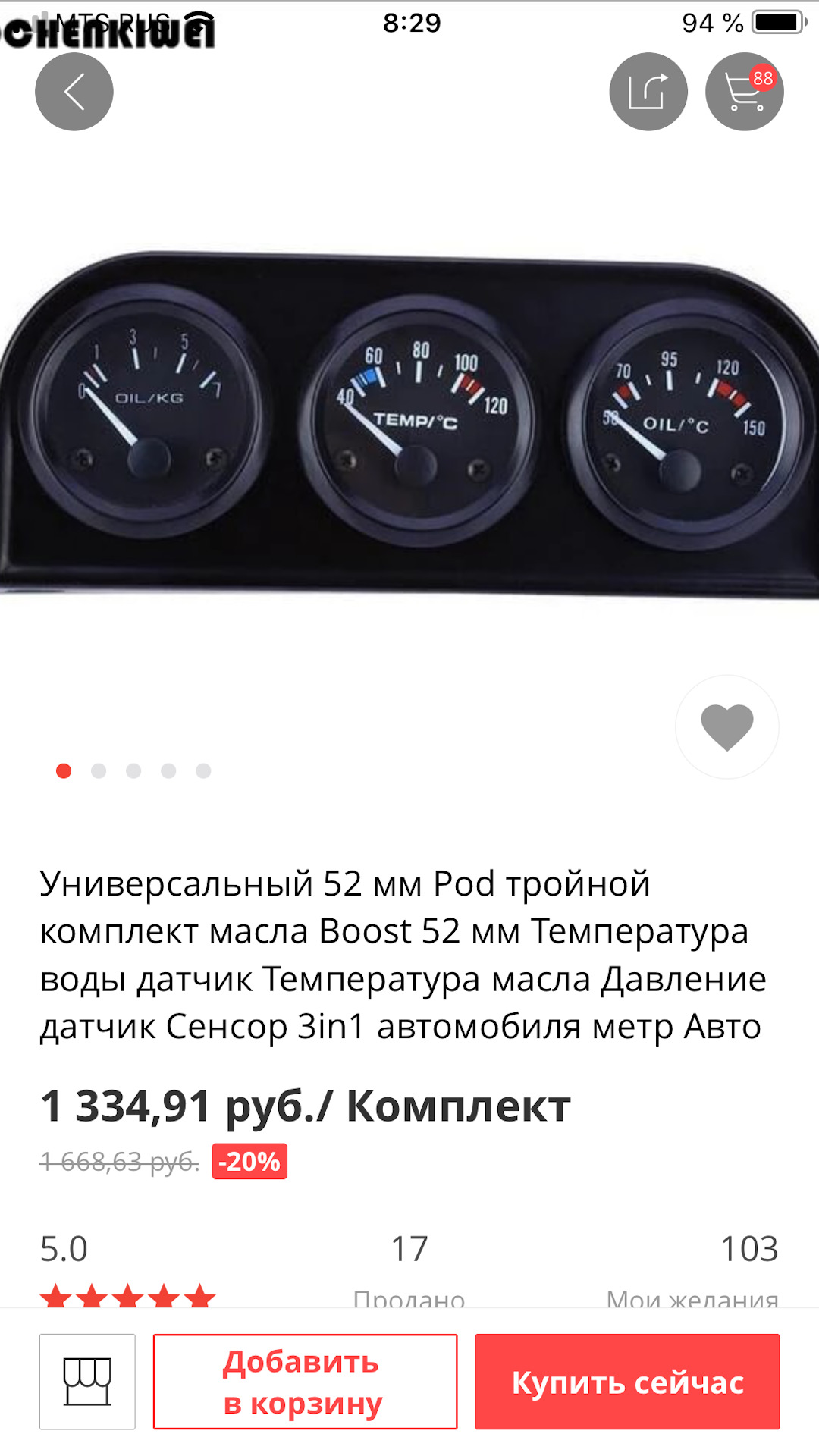Open the -20% discount details

pos(249,1161)
